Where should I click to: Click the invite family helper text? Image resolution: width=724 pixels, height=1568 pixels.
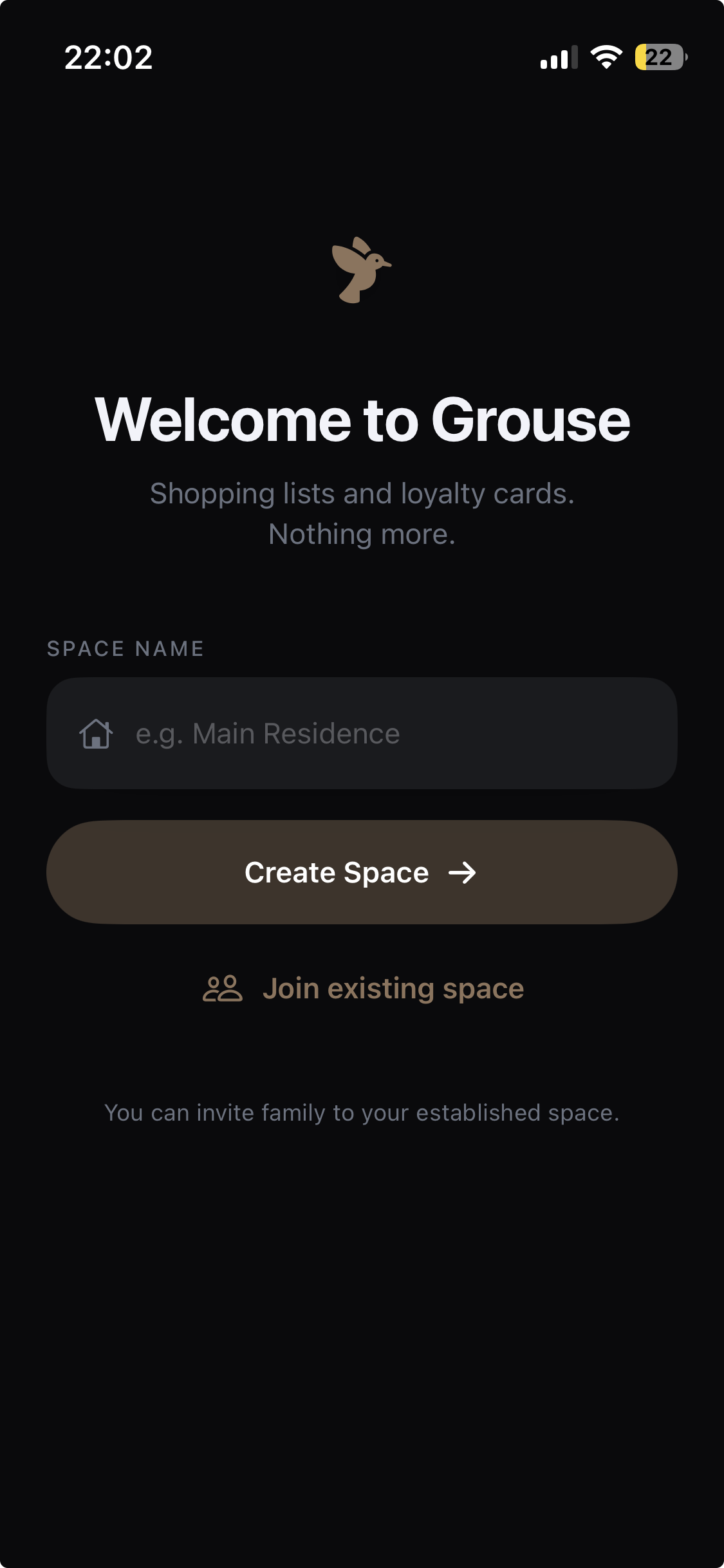click(362, 1113)
